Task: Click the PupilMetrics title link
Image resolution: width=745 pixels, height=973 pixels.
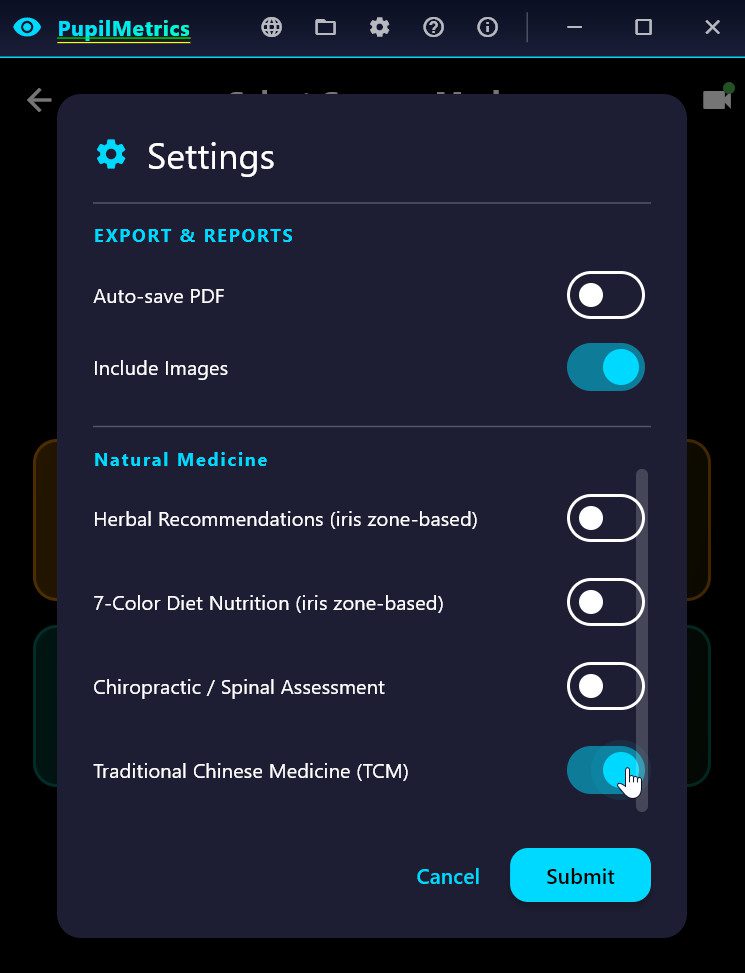Action: click(123, 29)
